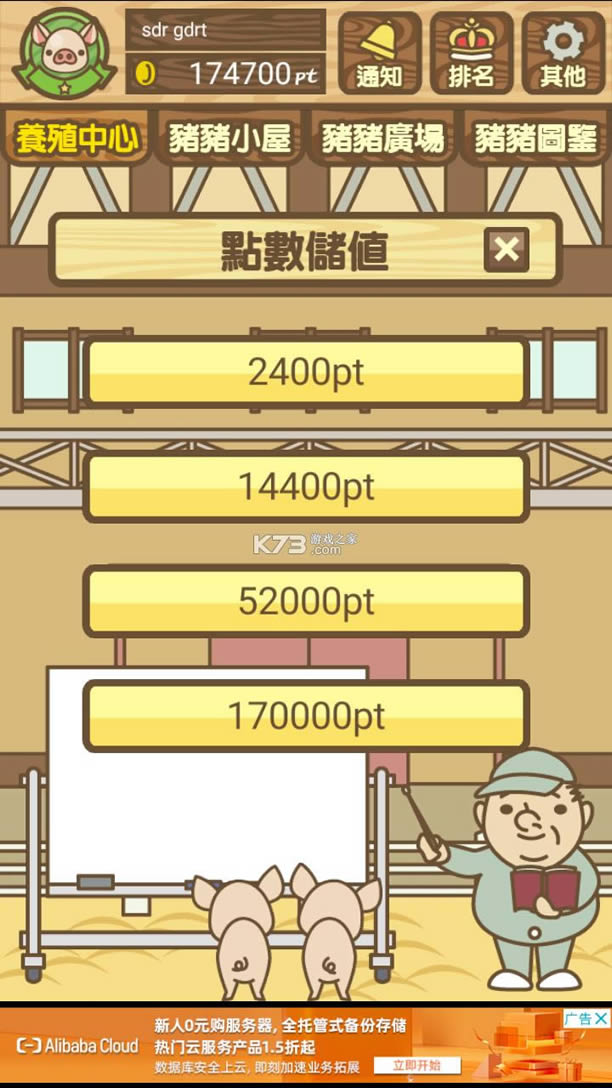
Task: Switch to the 豬豬廣場 tab
Action: (x=382, y=138)
